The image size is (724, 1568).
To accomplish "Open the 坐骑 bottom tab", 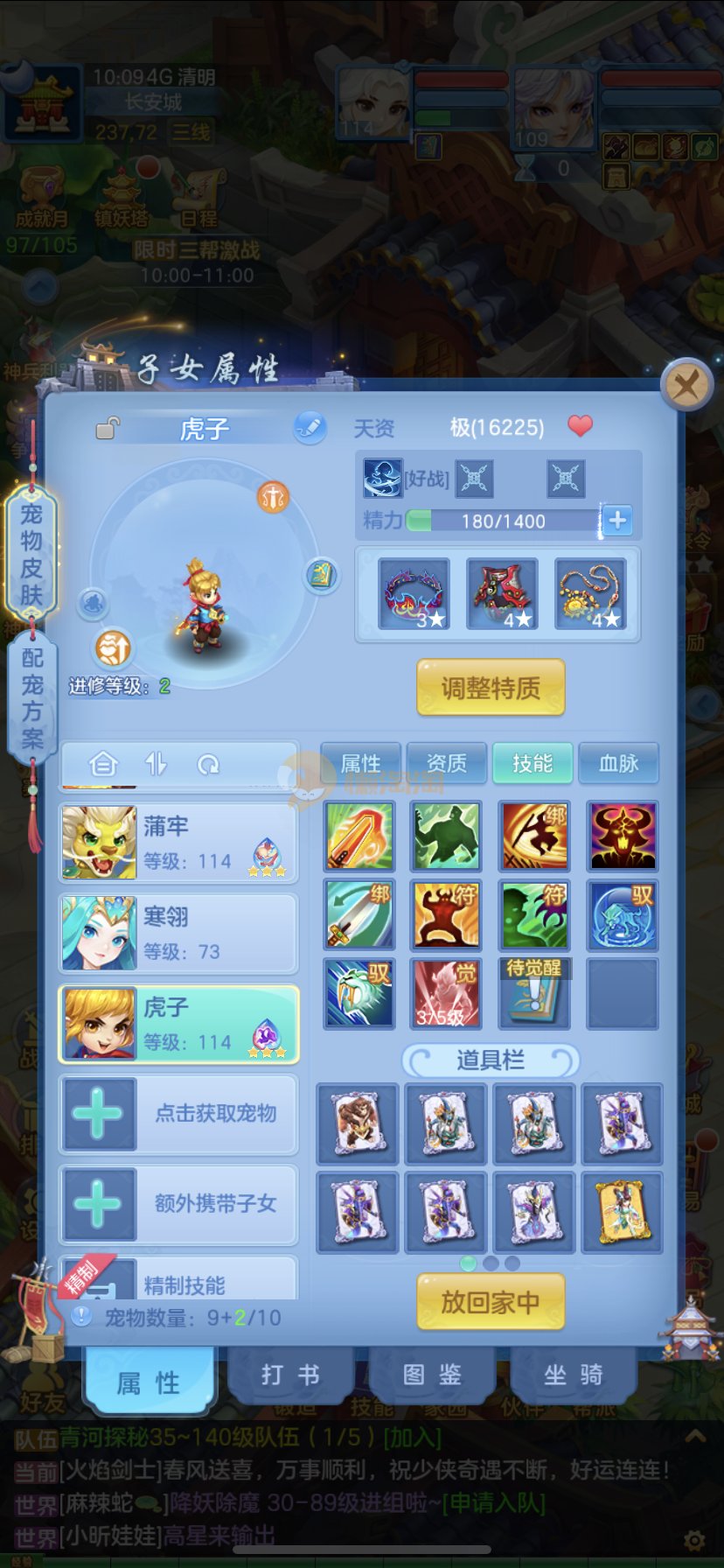I will coord(573,1375).
